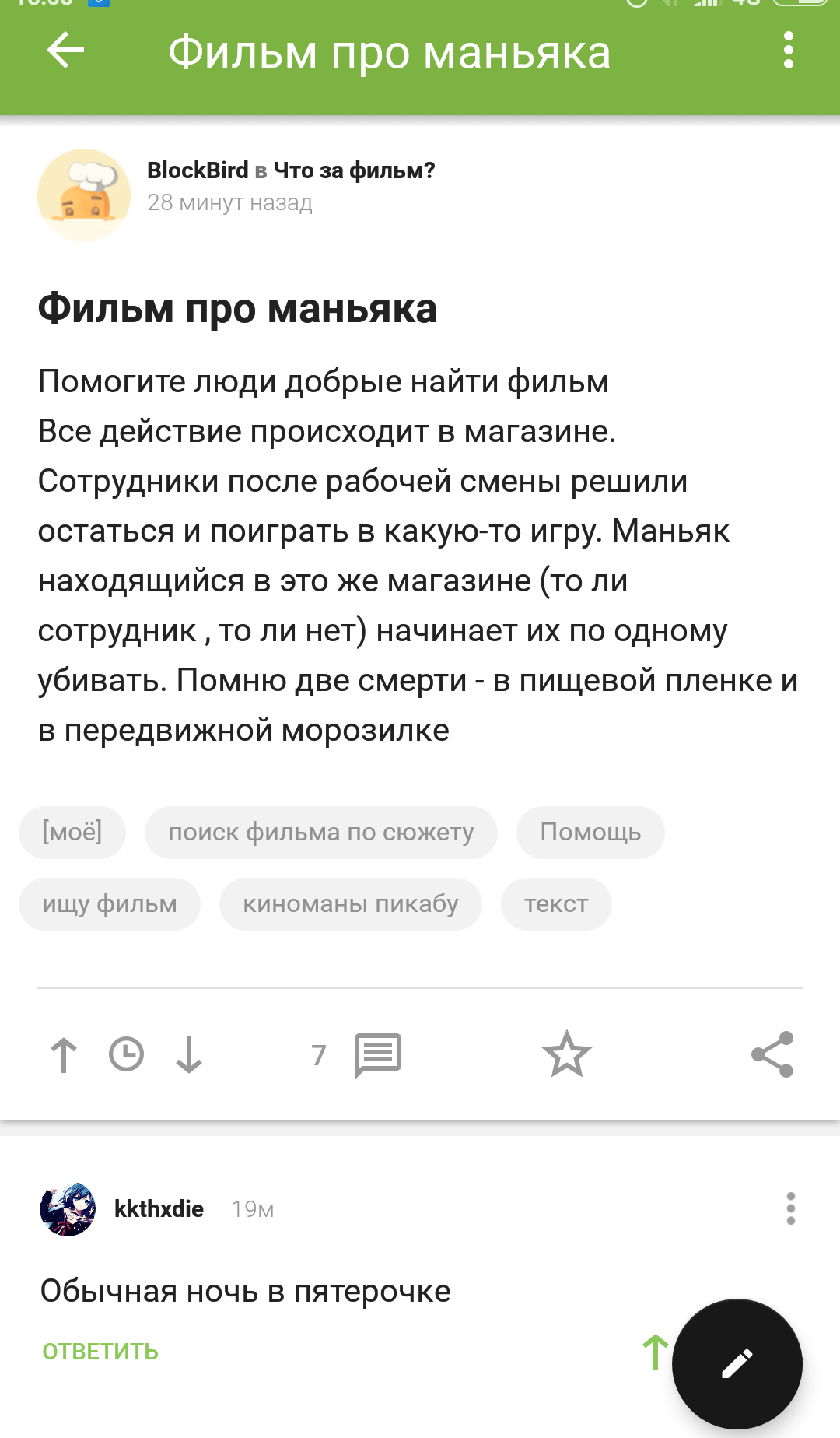Image resolution: width=840 pixels, height=1438 pixels.
Task: Write a new comment with the pencil button
Action: (737, 1363)
